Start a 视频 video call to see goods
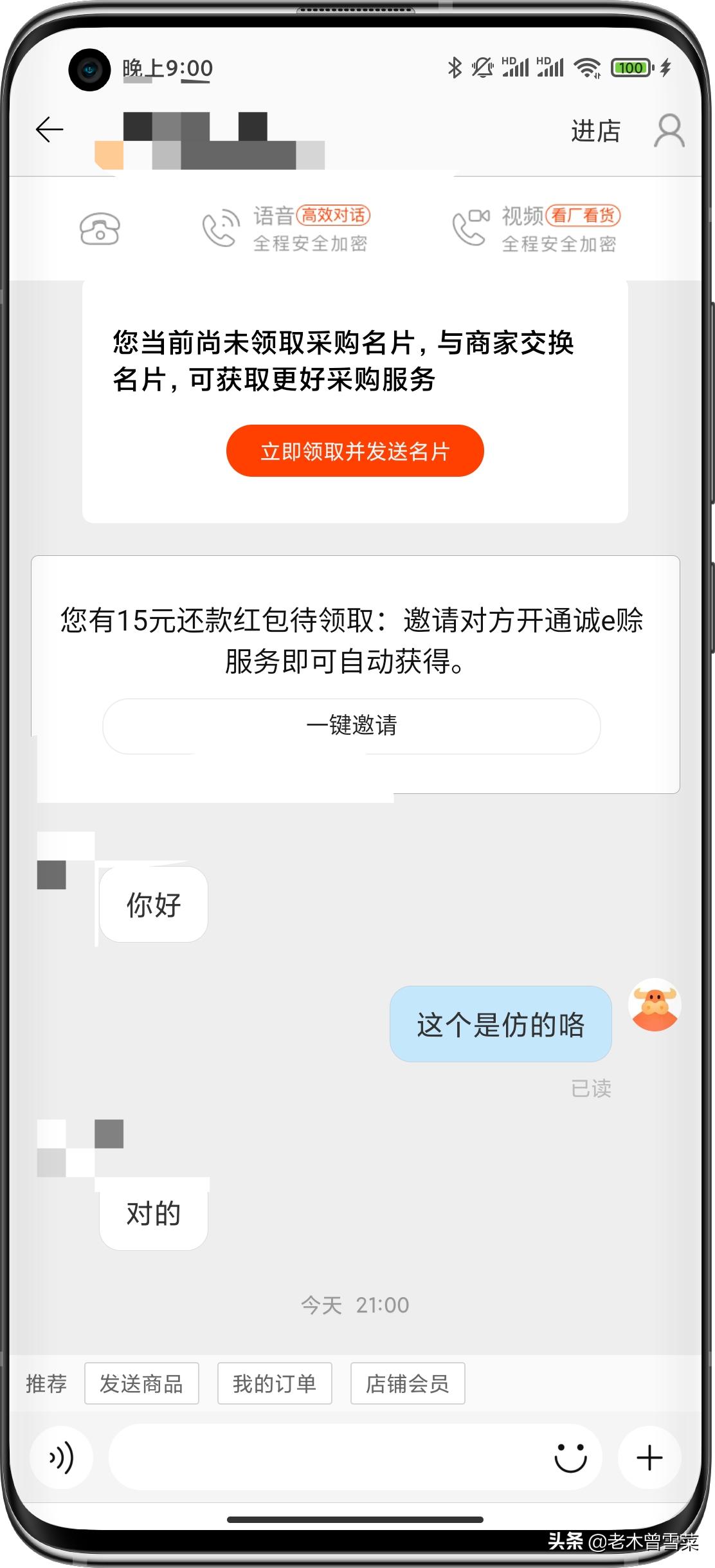Image resolution: width=715 pixels, height=1568 pixels. pos(534,230)
